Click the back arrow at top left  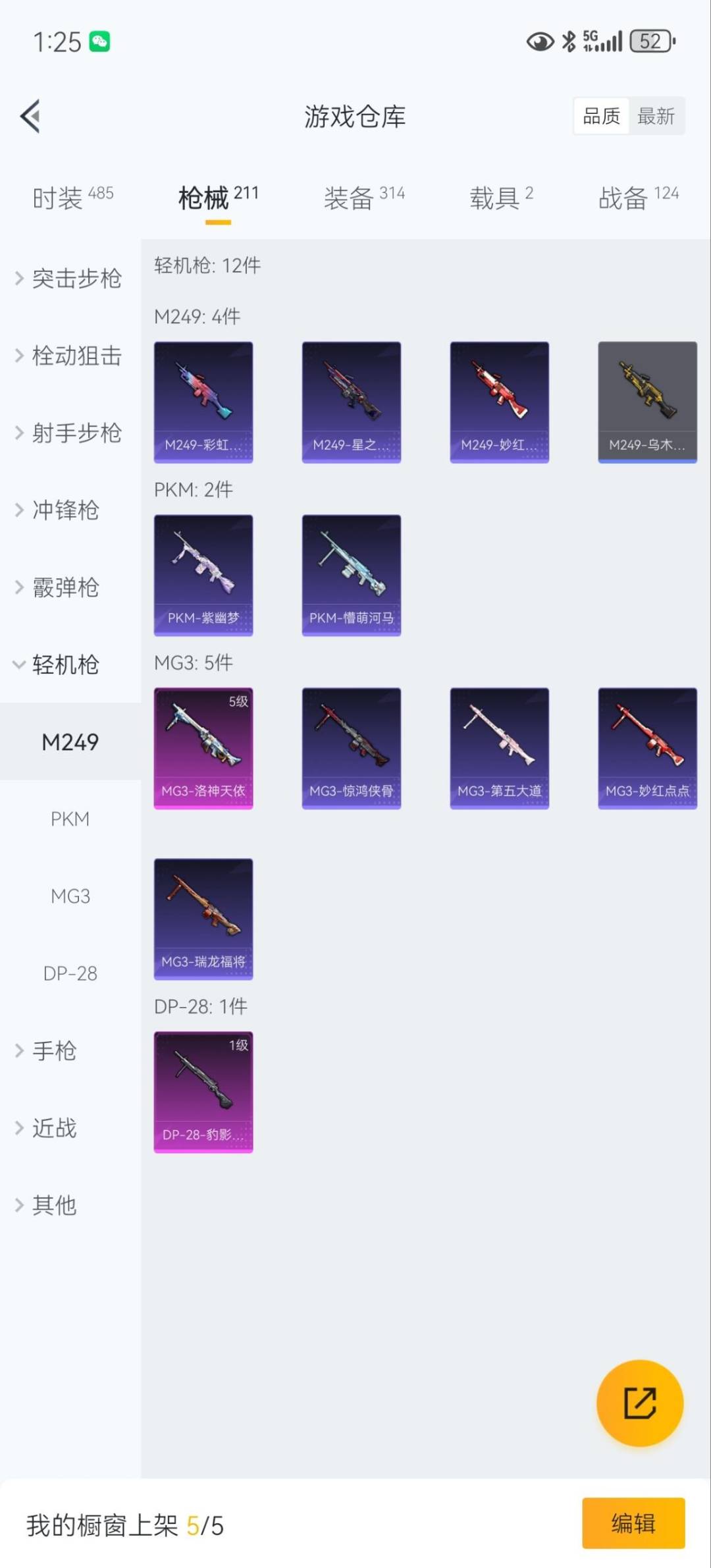point(29,116)
